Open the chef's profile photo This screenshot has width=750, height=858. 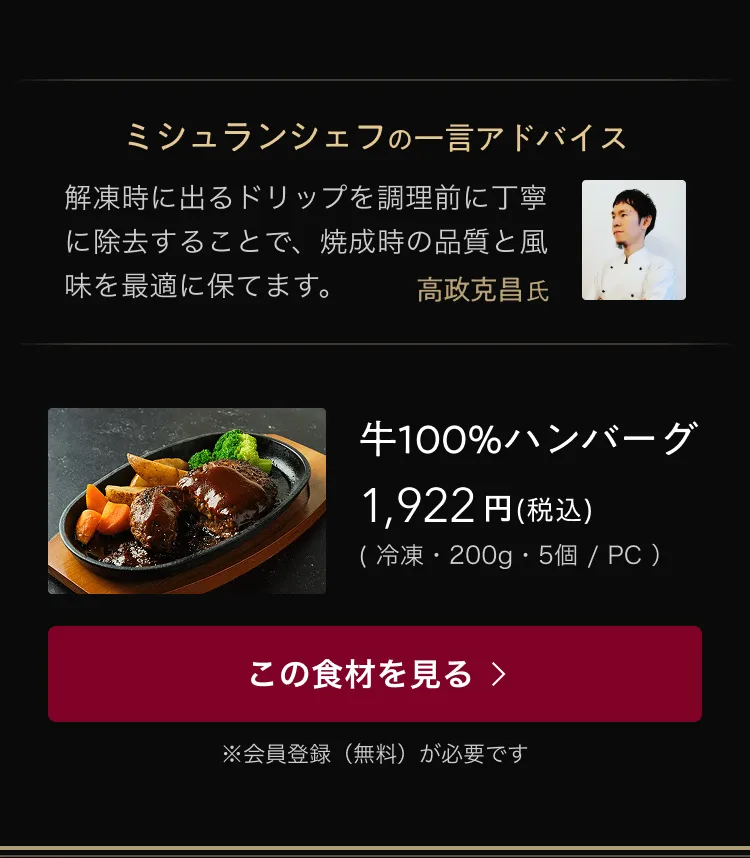(x=634, y=240)
